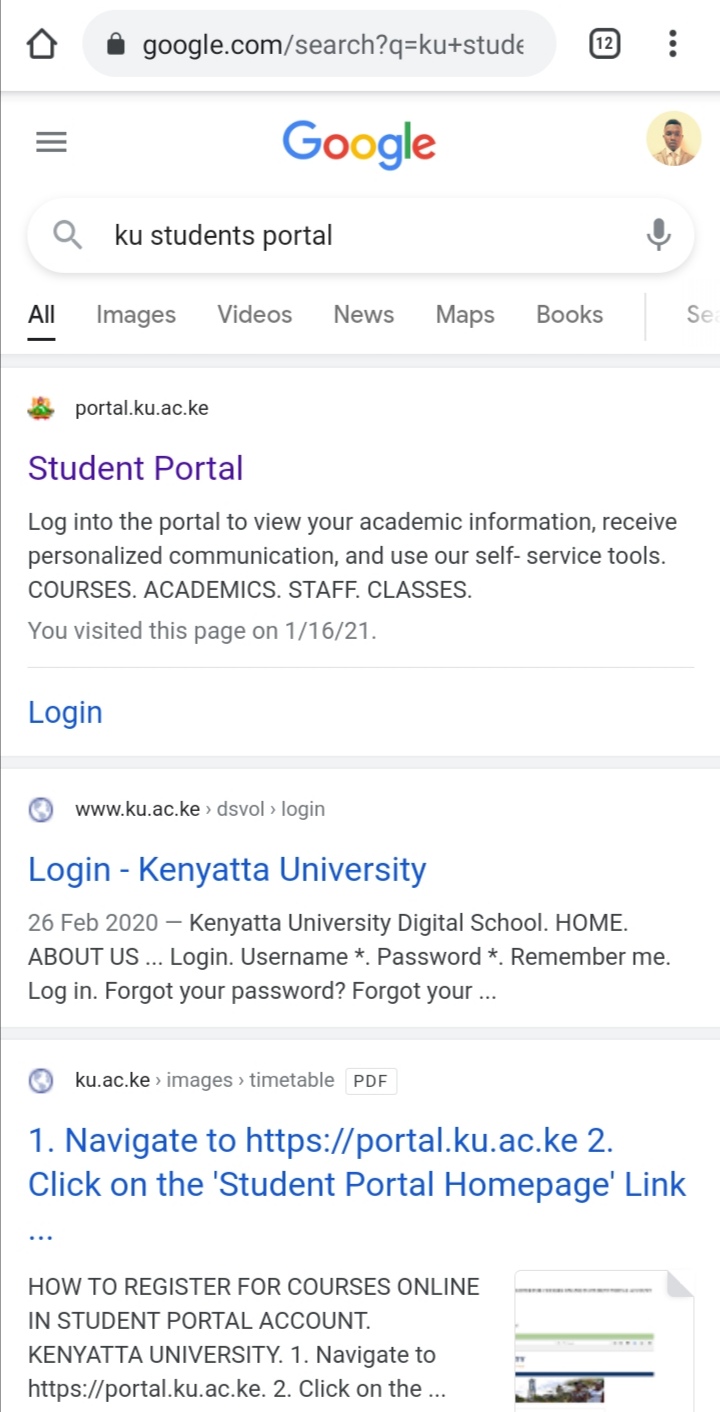Open the Google account profile picture

[673, 139]
